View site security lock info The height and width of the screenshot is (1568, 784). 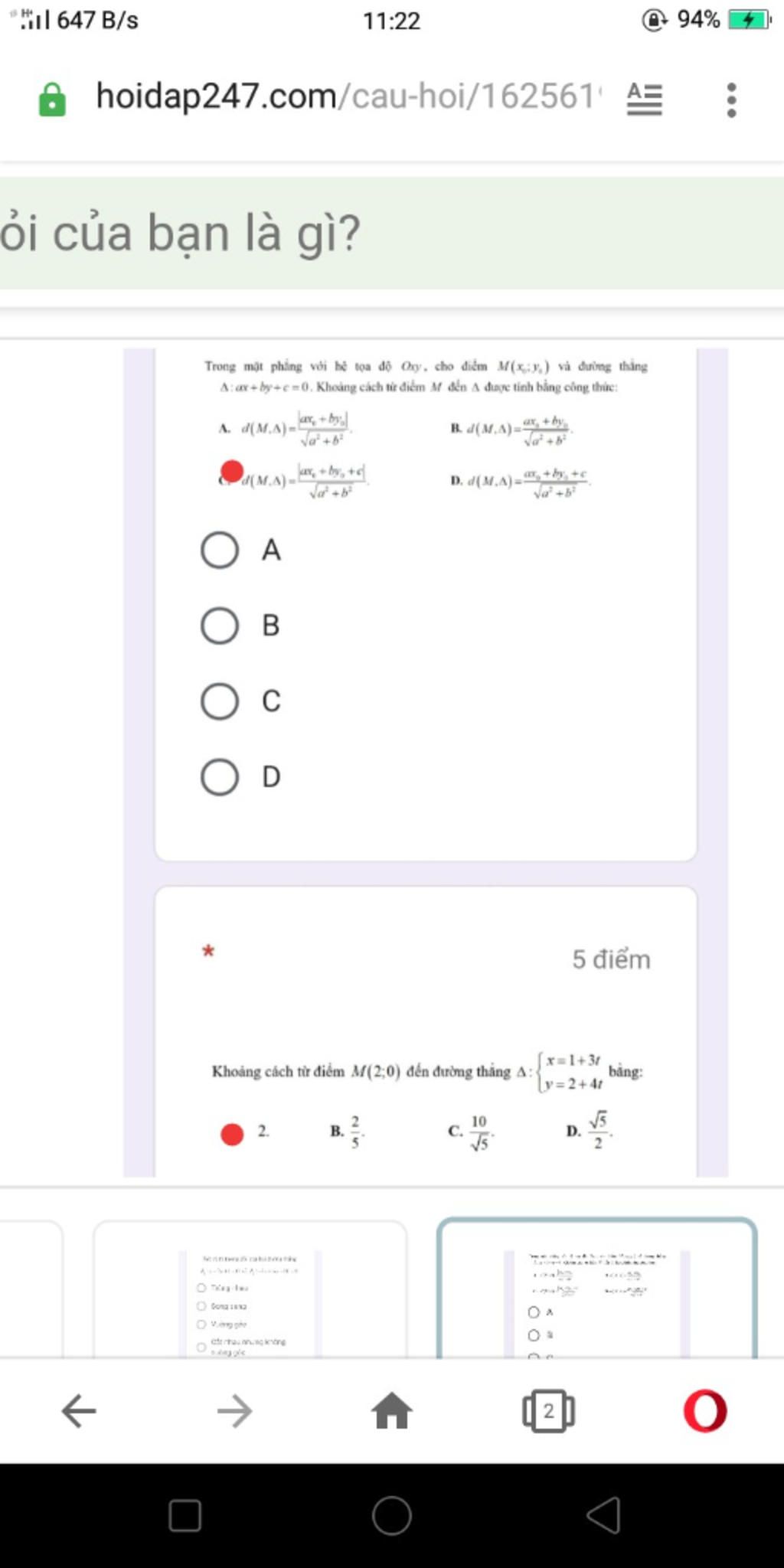click(52, 100)
